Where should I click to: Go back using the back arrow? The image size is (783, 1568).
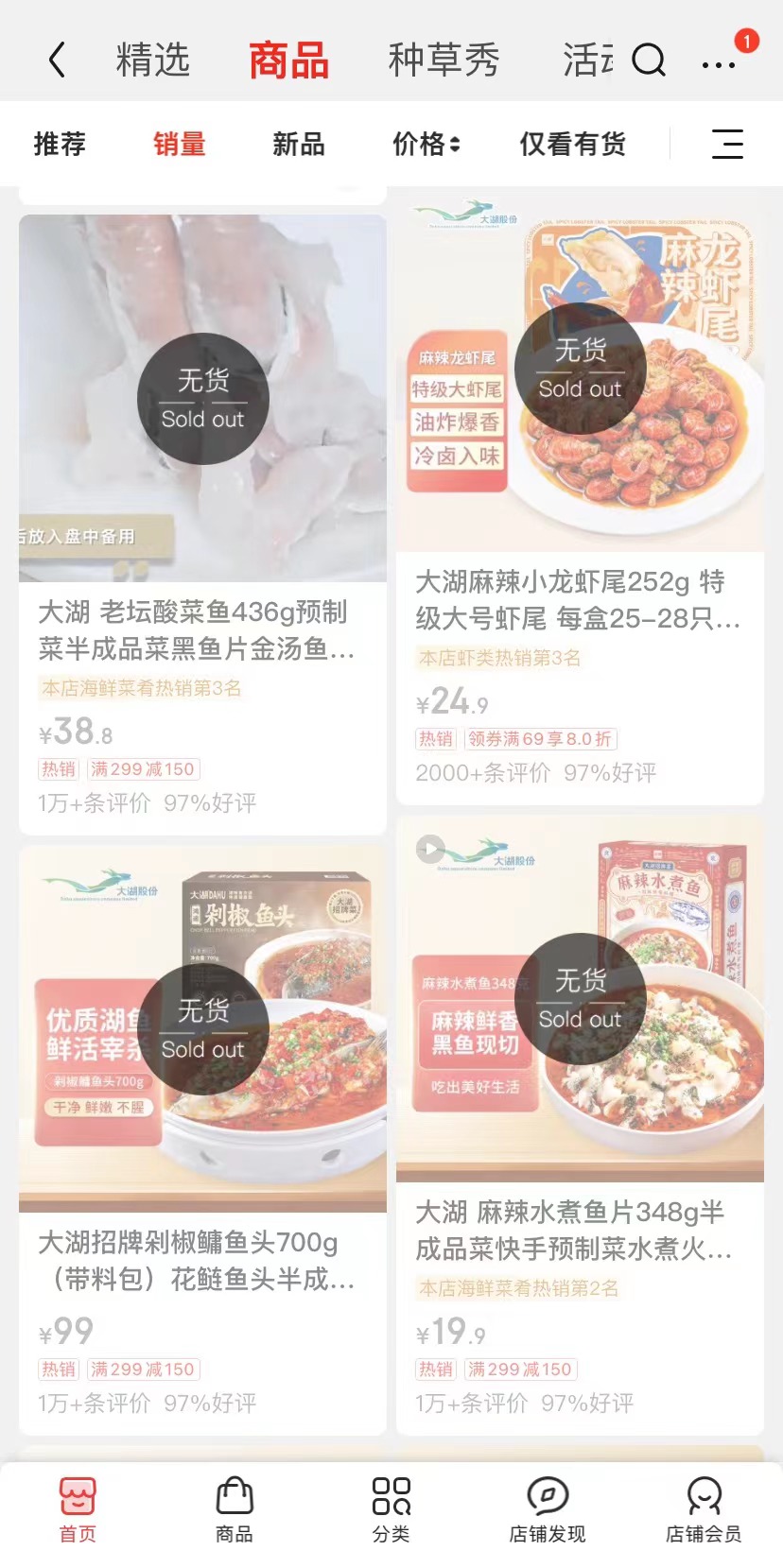click(57, 60)
